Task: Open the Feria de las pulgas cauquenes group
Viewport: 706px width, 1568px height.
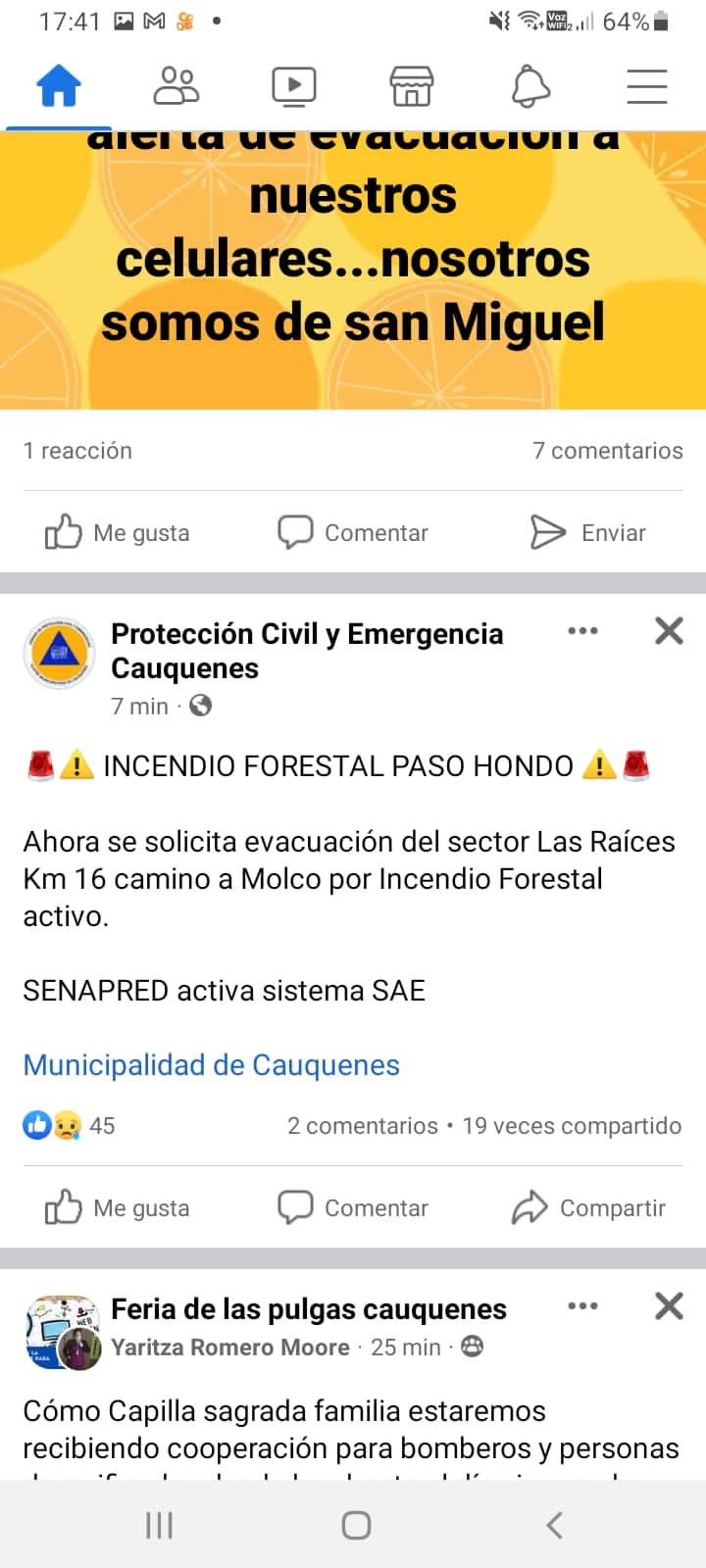Action: (308, 1309)
